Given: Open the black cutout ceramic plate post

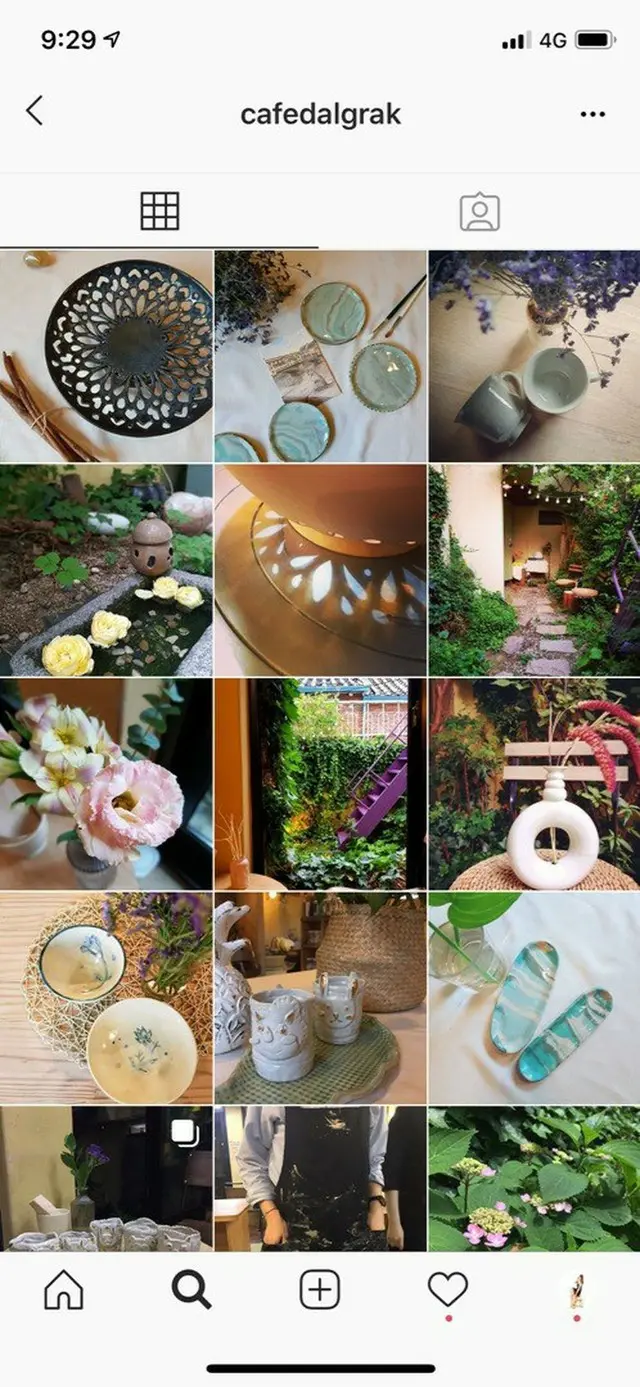Looking at the screenshot, I should pyautogui.click(x=106, y=356).
